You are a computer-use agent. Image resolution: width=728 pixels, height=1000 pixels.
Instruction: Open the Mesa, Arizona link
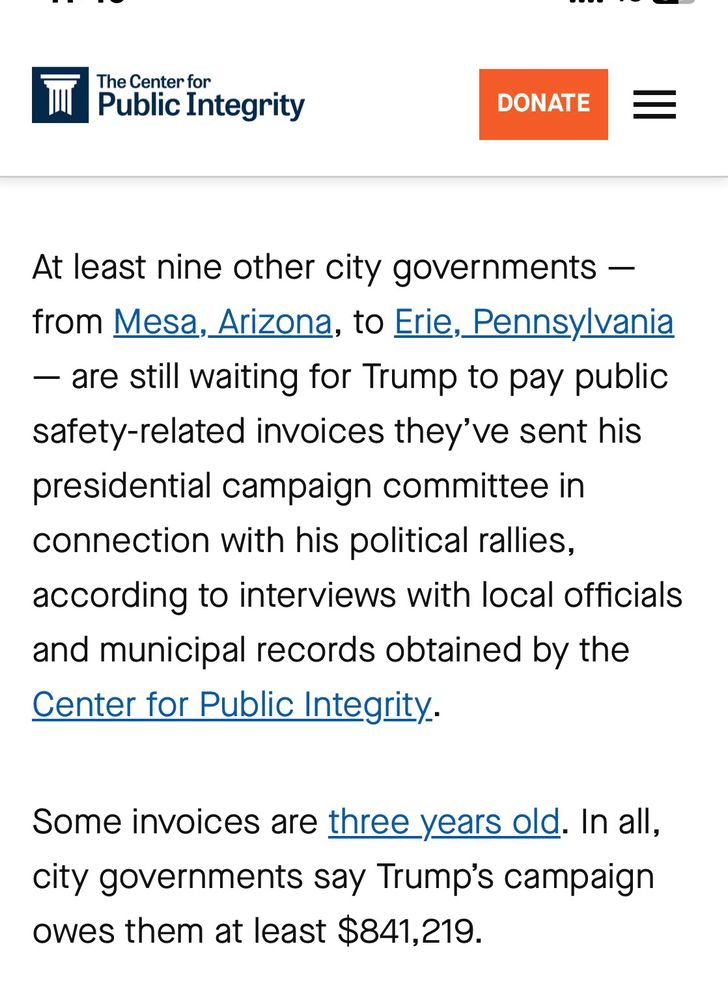pyautogui.click(x=222, y=322)
